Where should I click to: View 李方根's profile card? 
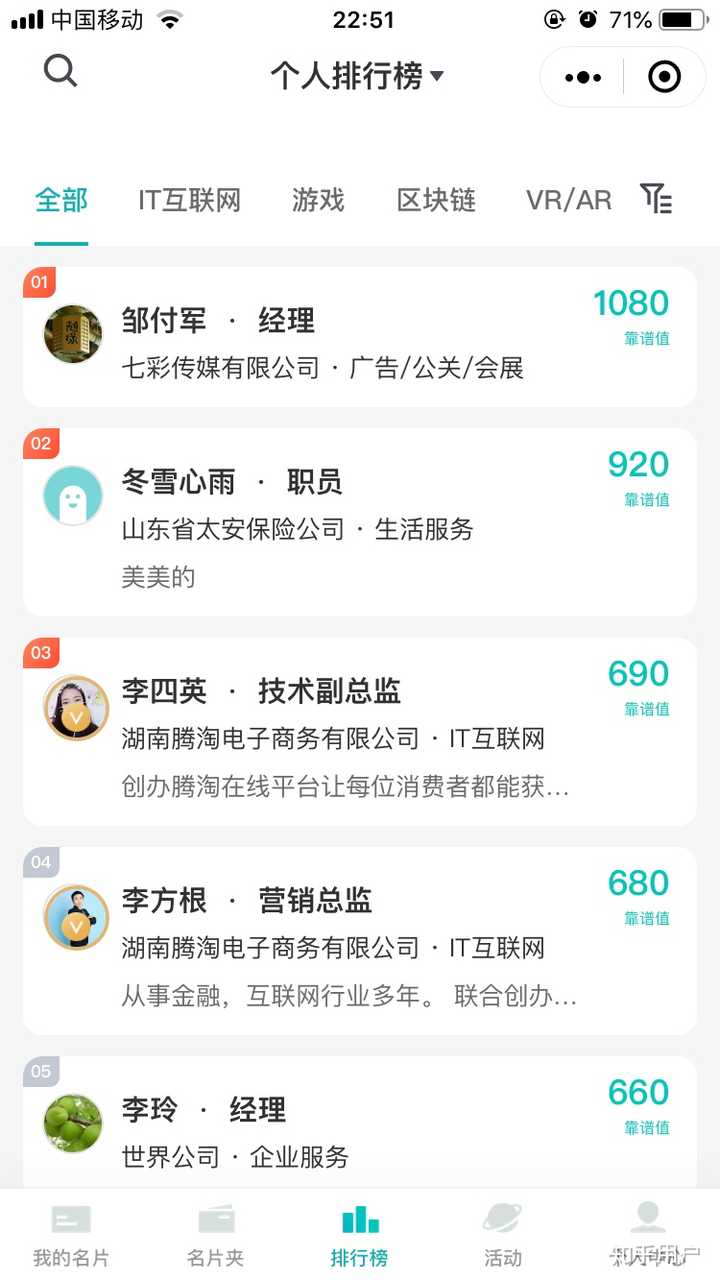point(359,941)
